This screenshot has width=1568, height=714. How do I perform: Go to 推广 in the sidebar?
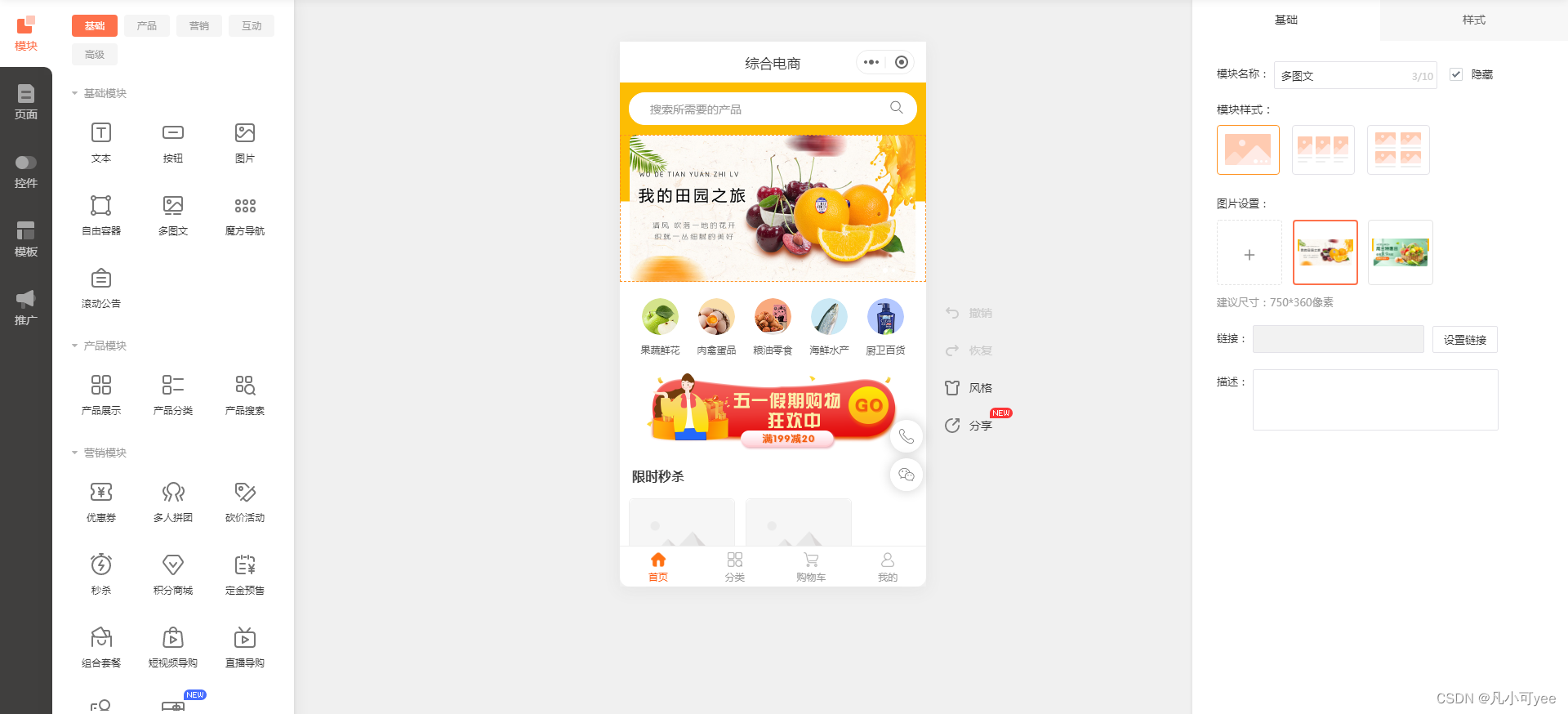click(x=26, y=307)
